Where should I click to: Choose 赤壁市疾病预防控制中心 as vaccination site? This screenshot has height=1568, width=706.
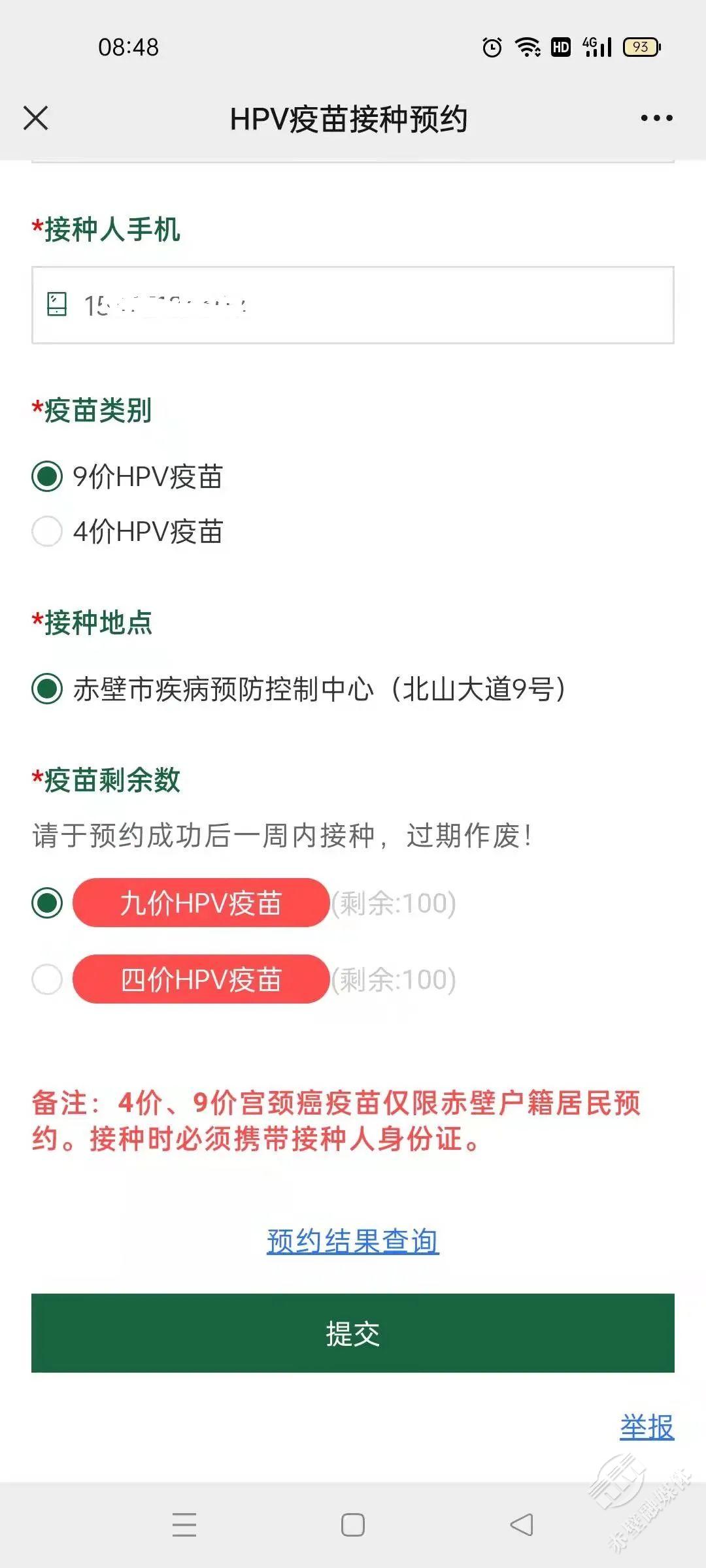48,689
